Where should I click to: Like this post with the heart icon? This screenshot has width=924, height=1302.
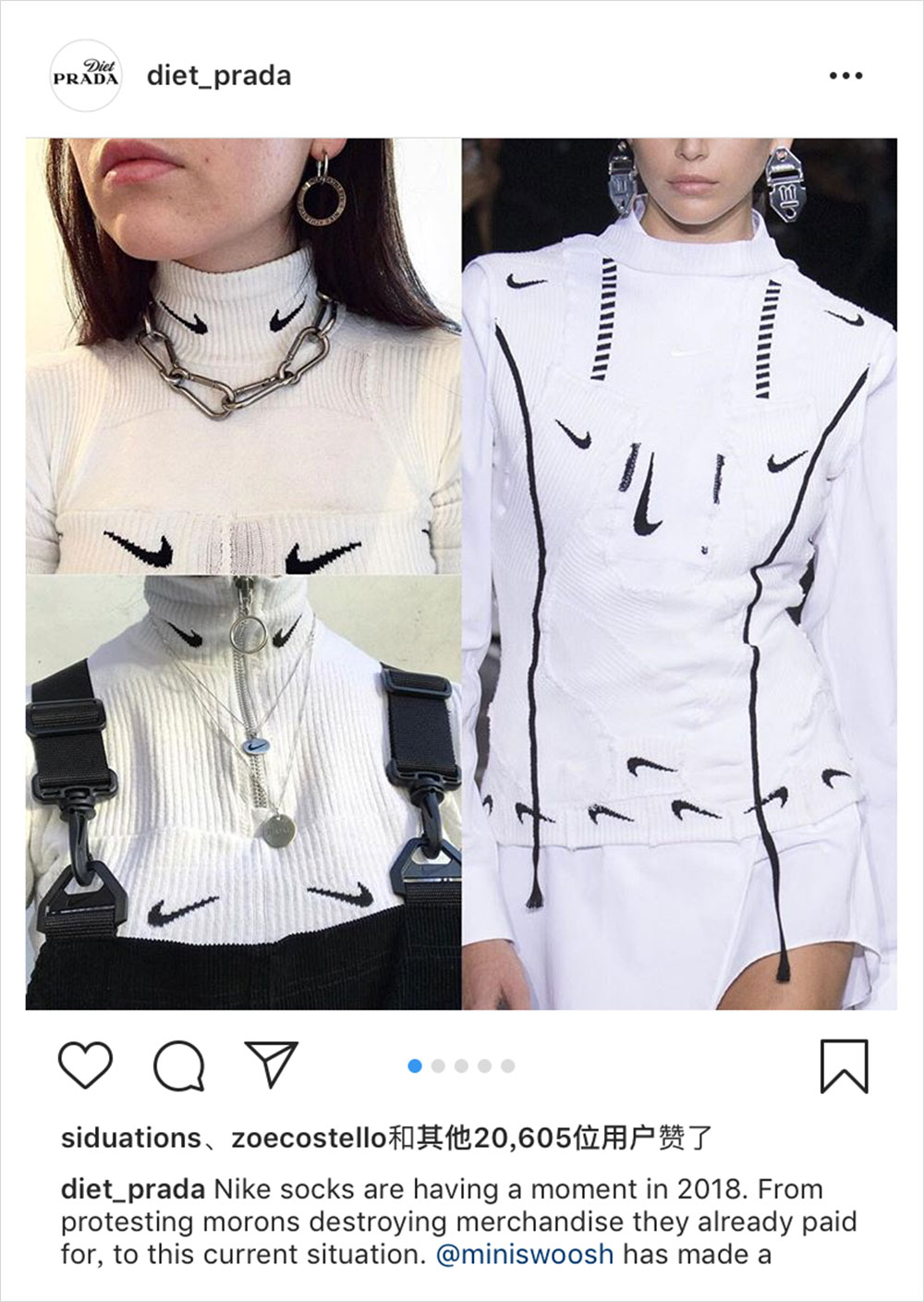pos(86,1065)
